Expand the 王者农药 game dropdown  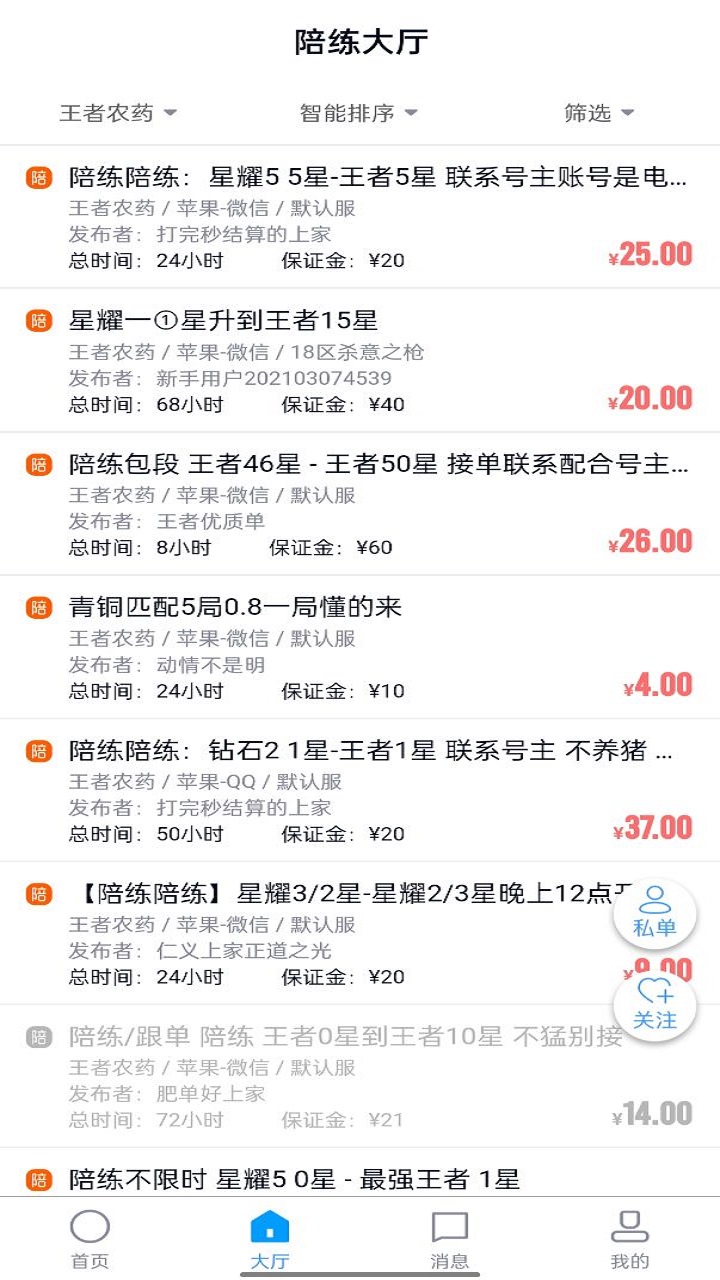(118, 113)
